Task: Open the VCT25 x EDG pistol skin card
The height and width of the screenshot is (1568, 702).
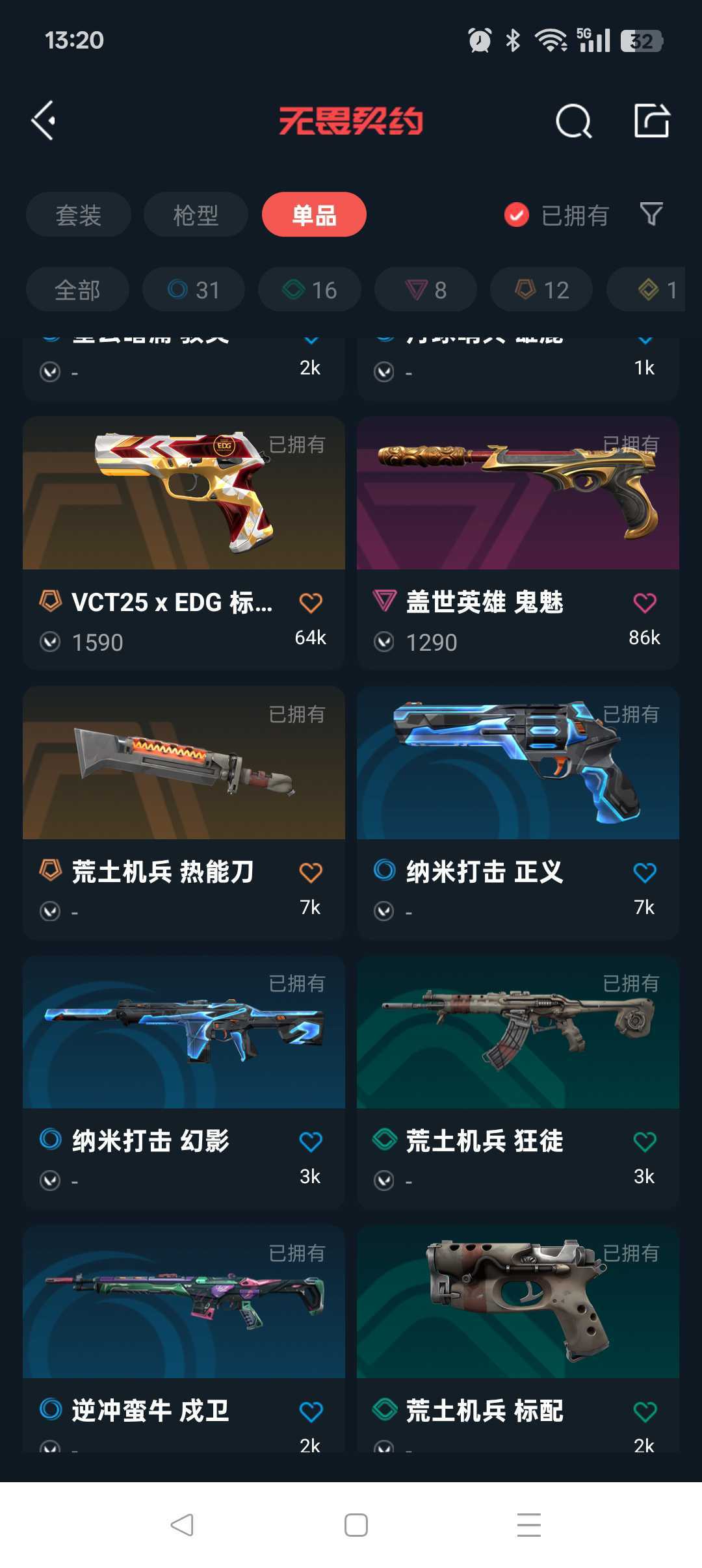Action: tap(183, 494)
